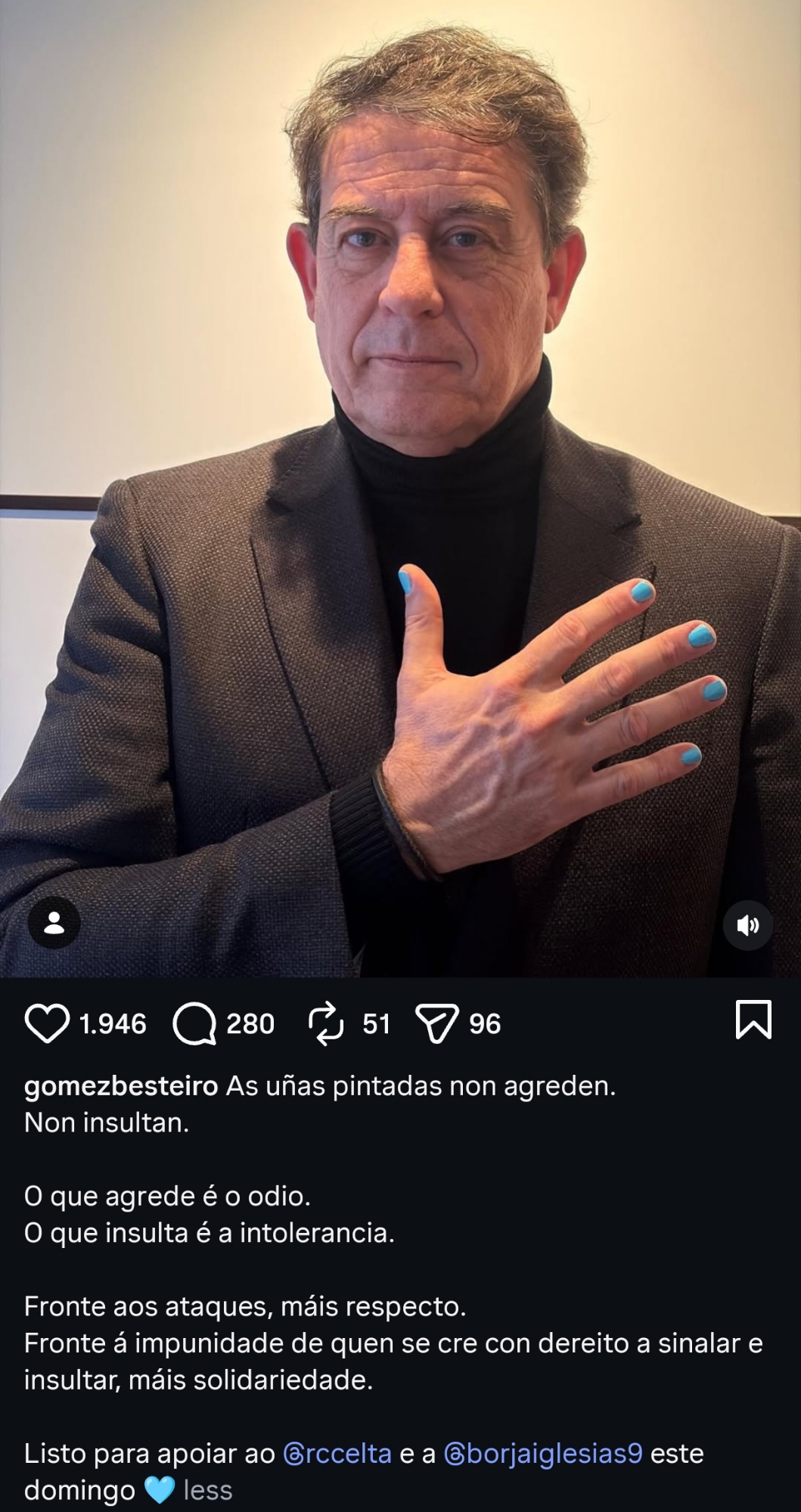Bookmark this post

[753, 1020]
